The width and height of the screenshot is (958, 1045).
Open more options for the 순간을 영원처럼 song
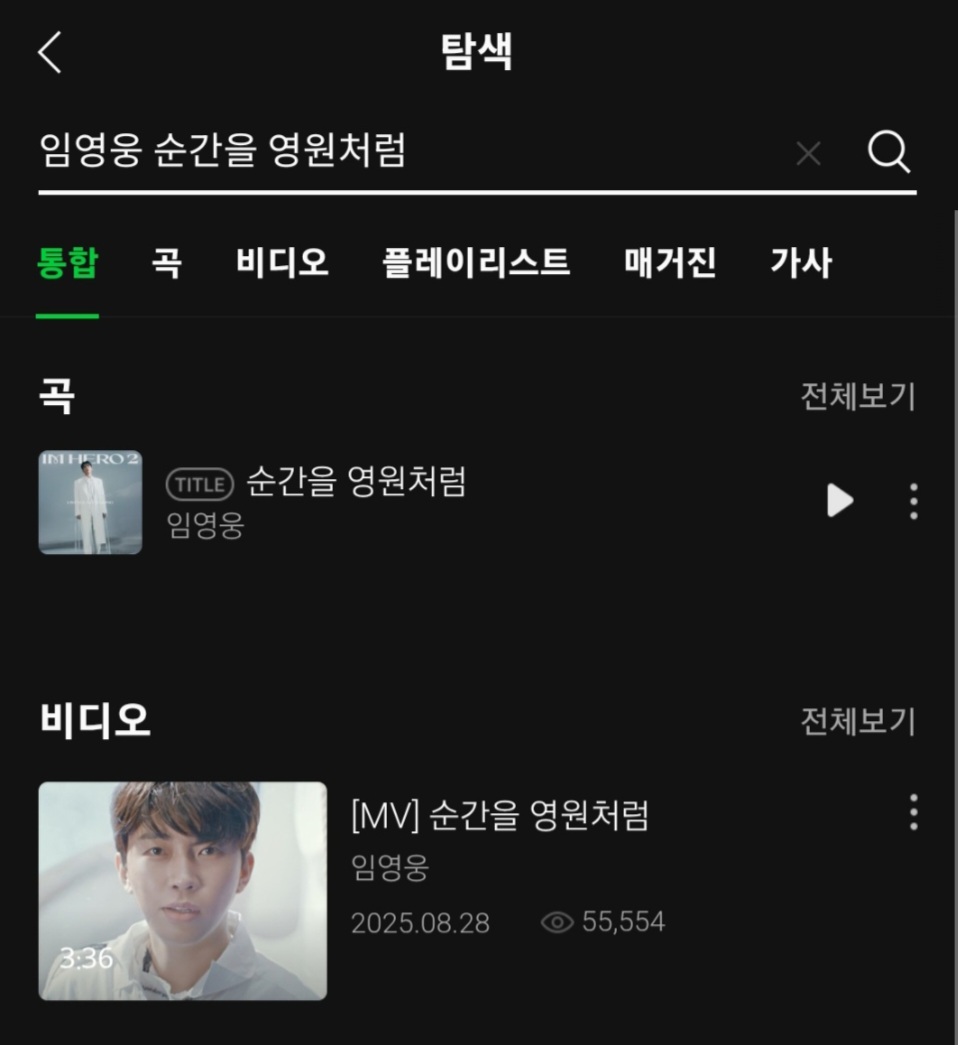tap(913, 500)
